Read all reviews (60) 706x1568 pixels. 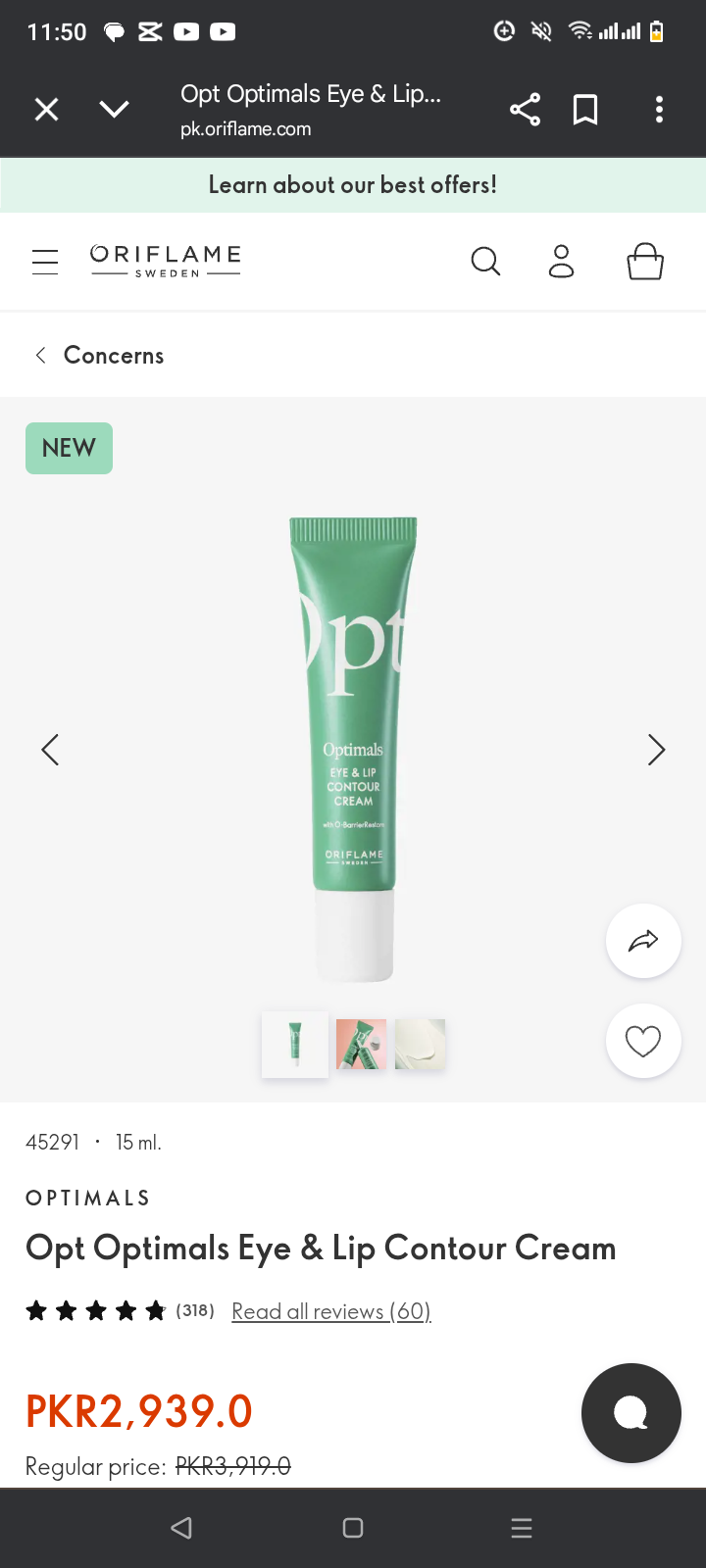[x=331, y=1311]
